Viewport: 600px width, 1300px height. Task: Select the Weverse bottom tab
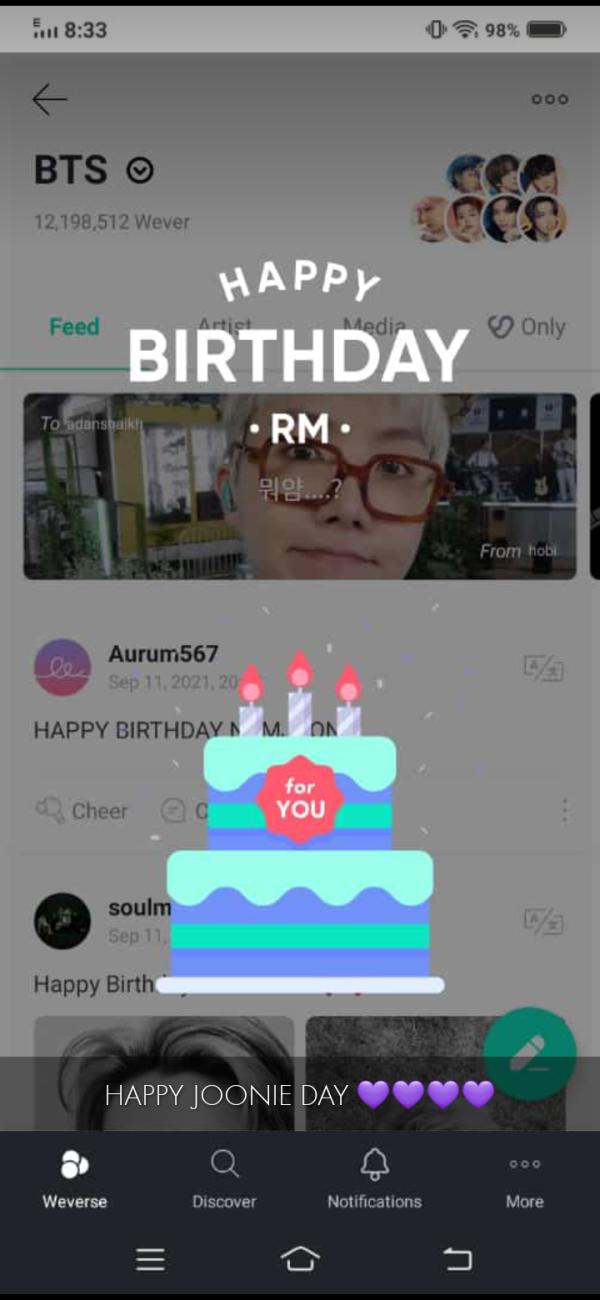(74, 1180)
